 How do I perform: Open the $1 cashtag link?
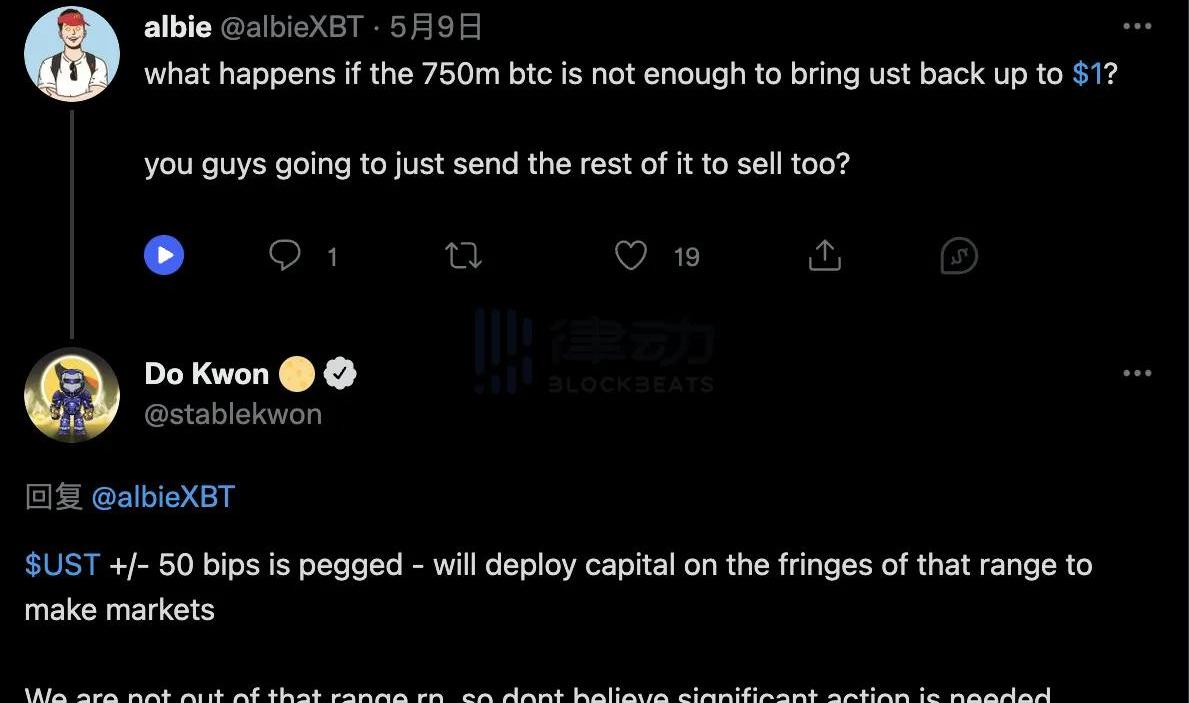click(x=1087, y=74)
